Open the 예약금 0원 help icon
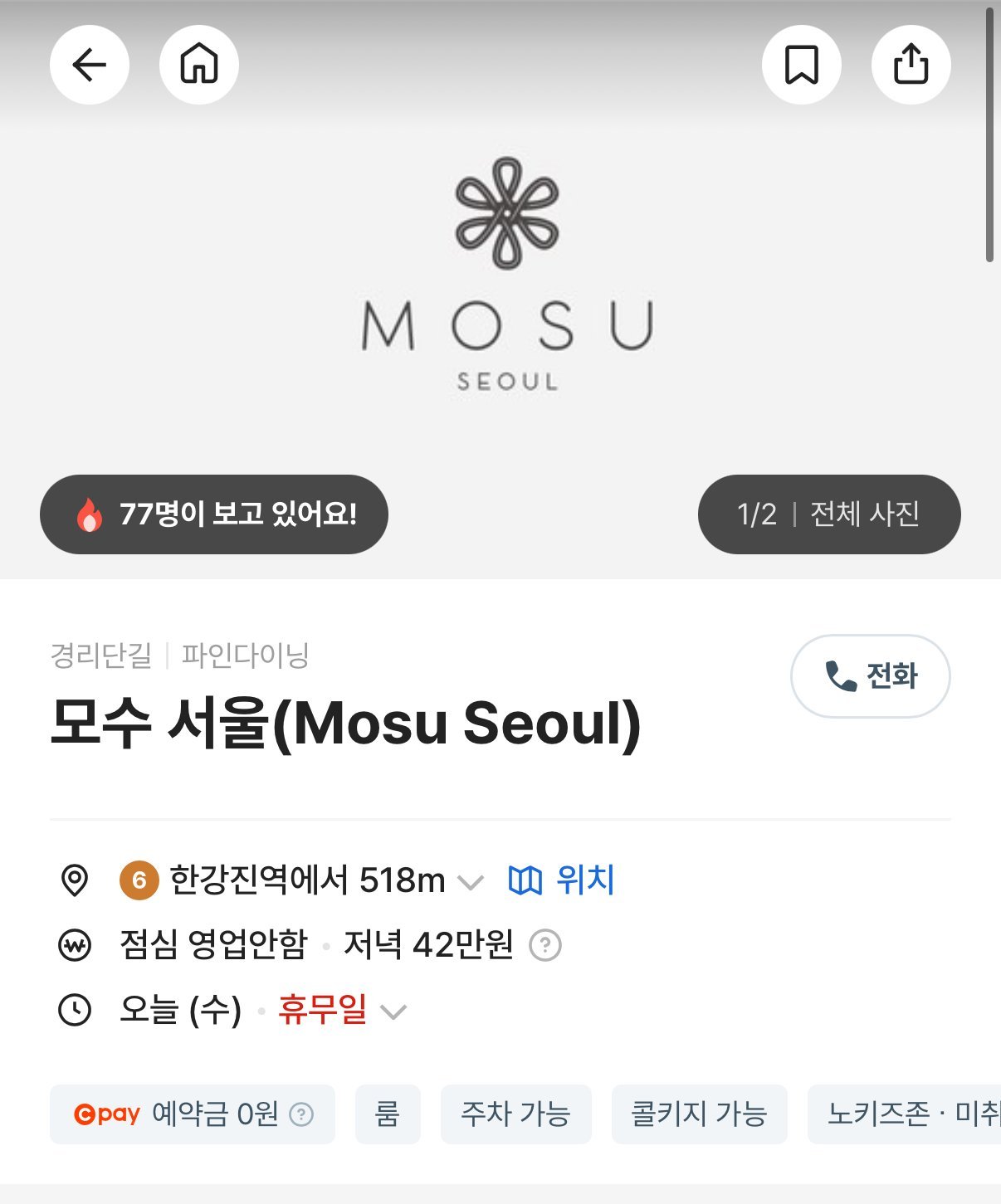1001x1204 pixels. [301, 1114]
